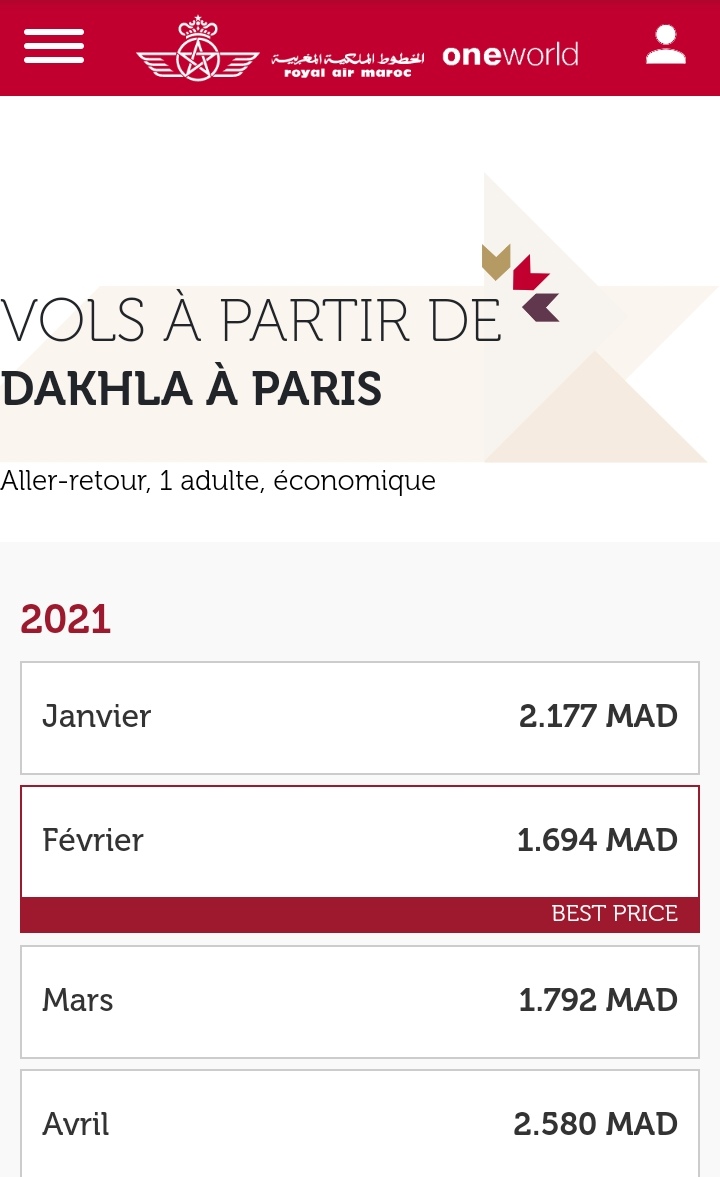
Task: Select Mars fare of 1.792 MAD
Action: click(x=360, y=1001)
